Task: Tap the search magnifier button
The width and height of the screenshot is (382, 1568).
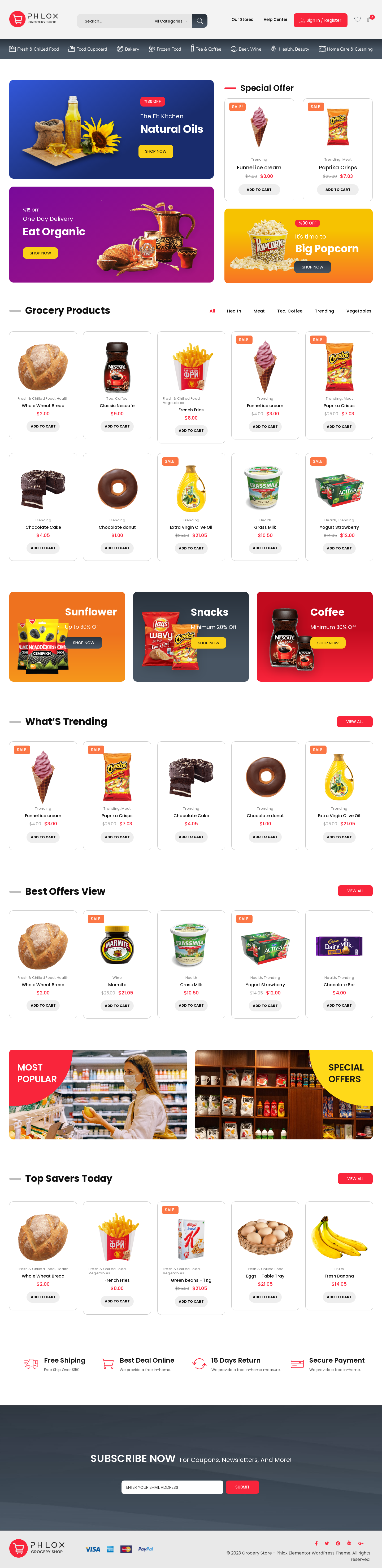Action: [x=199, y=21]
